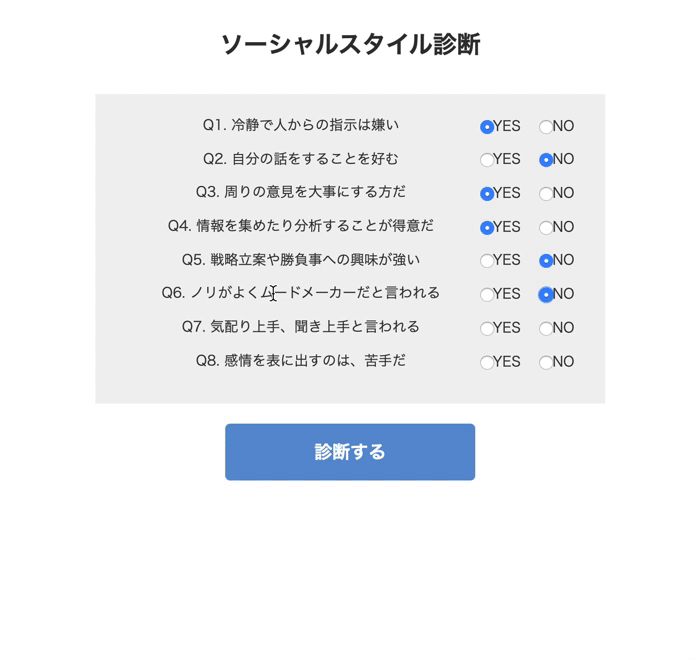
Task: Tap the selected NO for Q2
Action: 546,160
